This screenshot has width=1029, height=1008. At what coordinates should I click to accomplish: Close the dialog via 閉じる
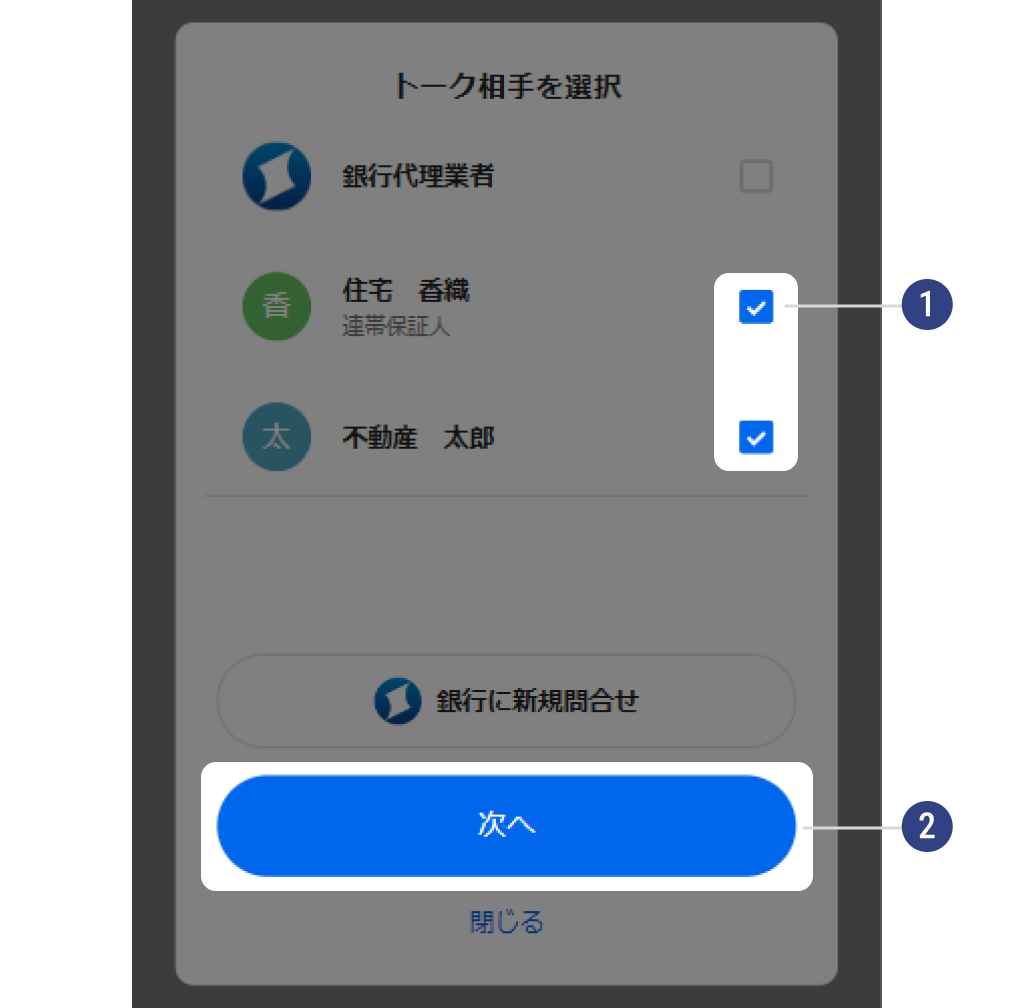[506, 921]
